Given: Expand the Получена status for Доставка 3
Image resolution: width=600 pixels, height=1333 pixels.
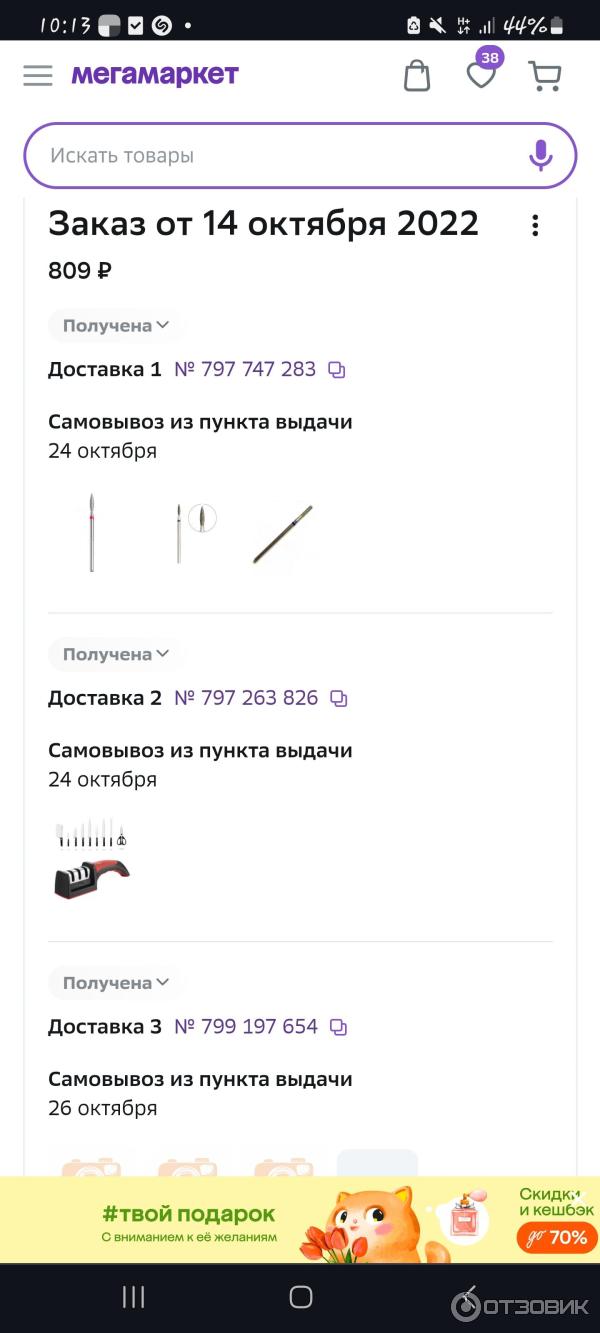Looking at the screenshot, I should click(116, 983).
